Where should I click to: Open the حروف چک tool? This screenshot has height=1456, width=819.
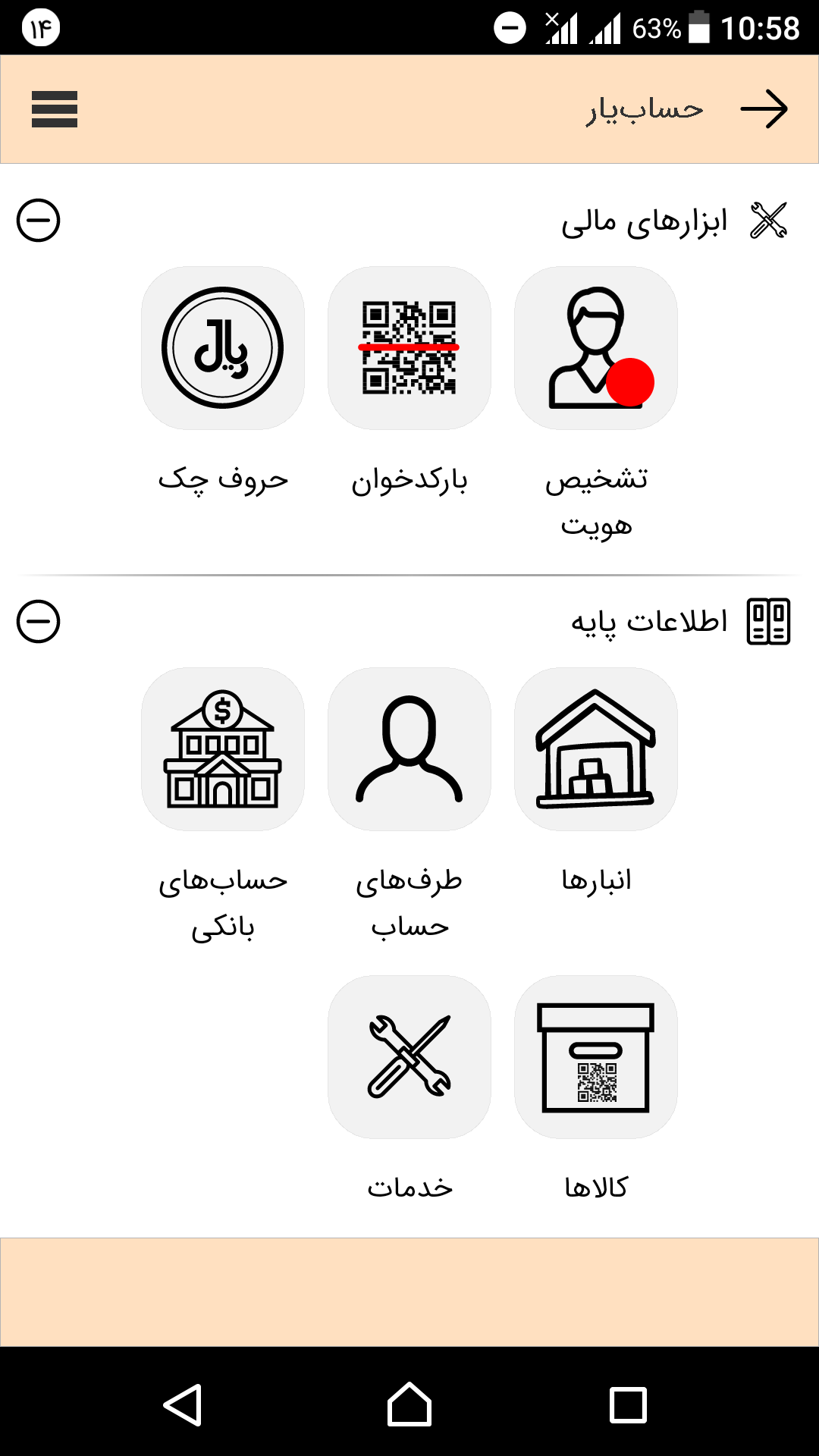point(223,348)
